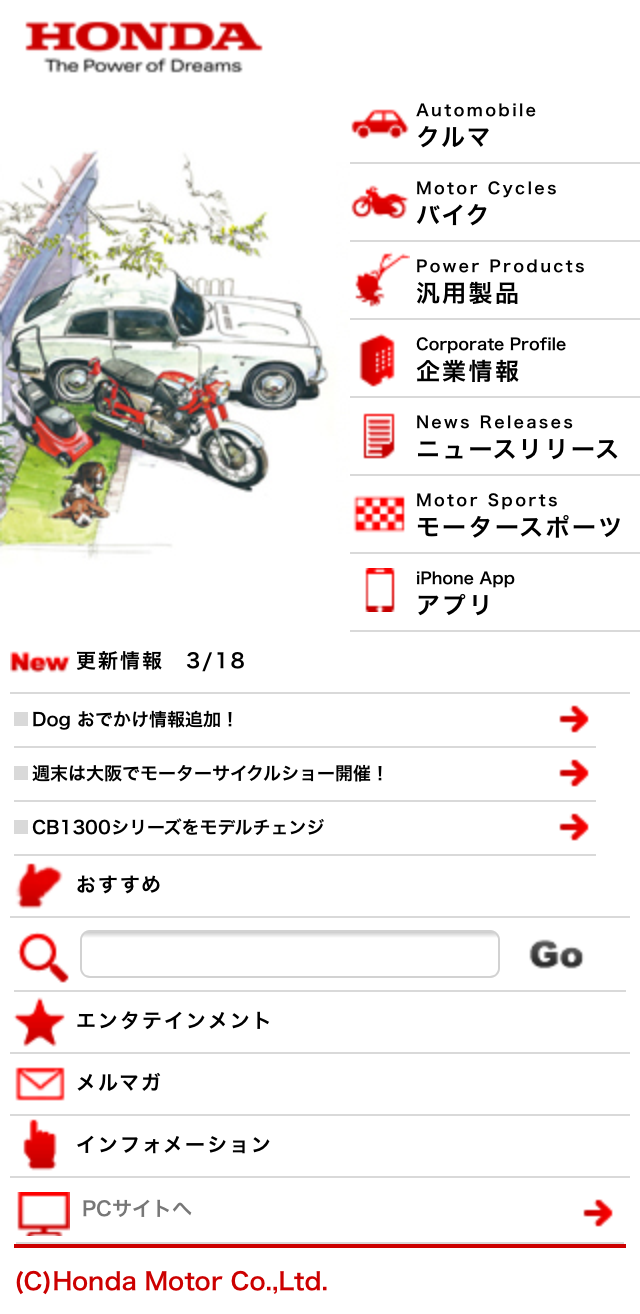Tap the Go search button
This screenshot has width=640, height=1314.
[556, 955]
